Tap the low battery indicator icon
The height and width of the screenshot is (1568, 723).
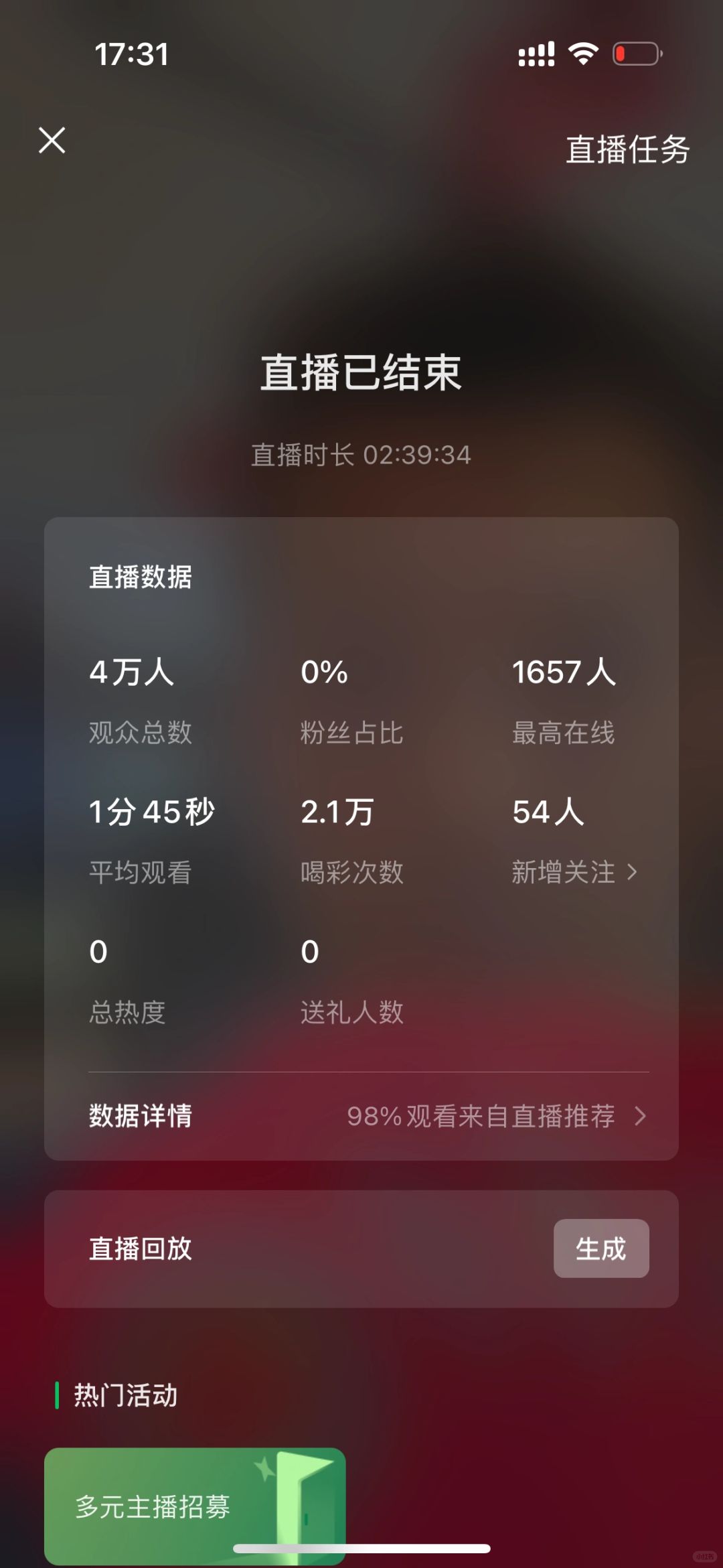(x=637, y=54)
